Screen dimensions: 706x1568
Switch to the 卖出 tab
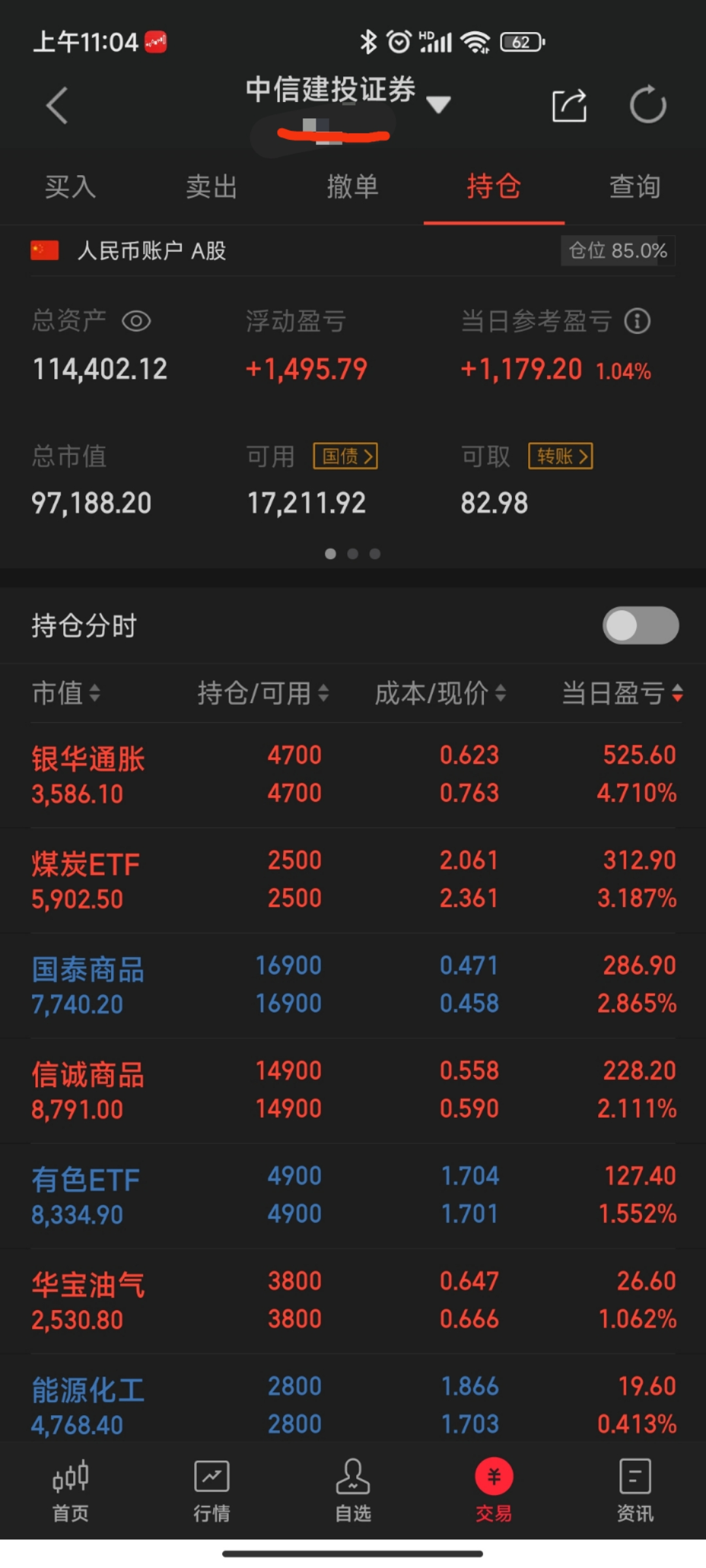[211, 187]
